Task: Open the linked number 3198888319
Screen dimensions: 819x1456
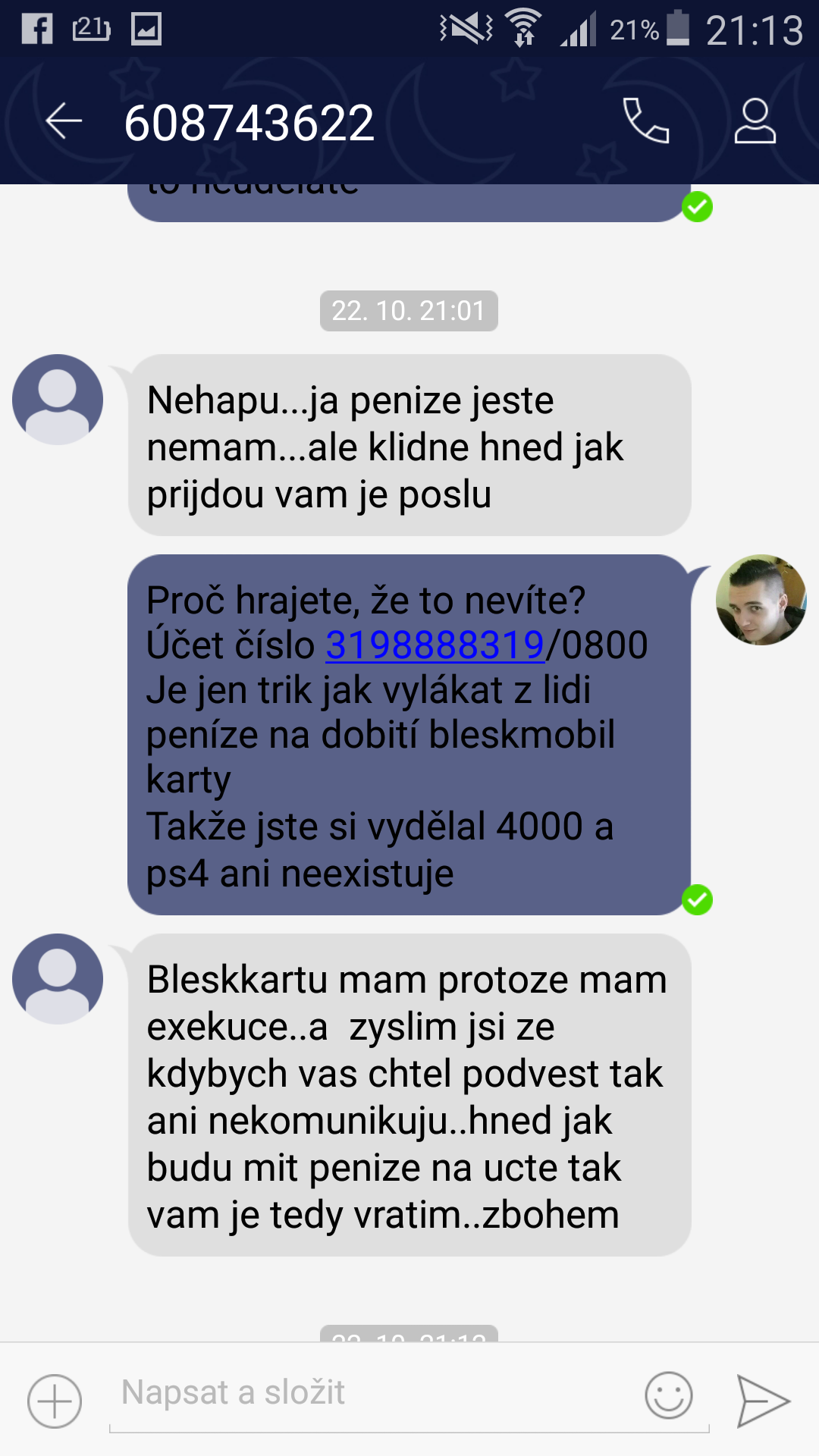Action: pyautogui.click(x=435, y=645)
